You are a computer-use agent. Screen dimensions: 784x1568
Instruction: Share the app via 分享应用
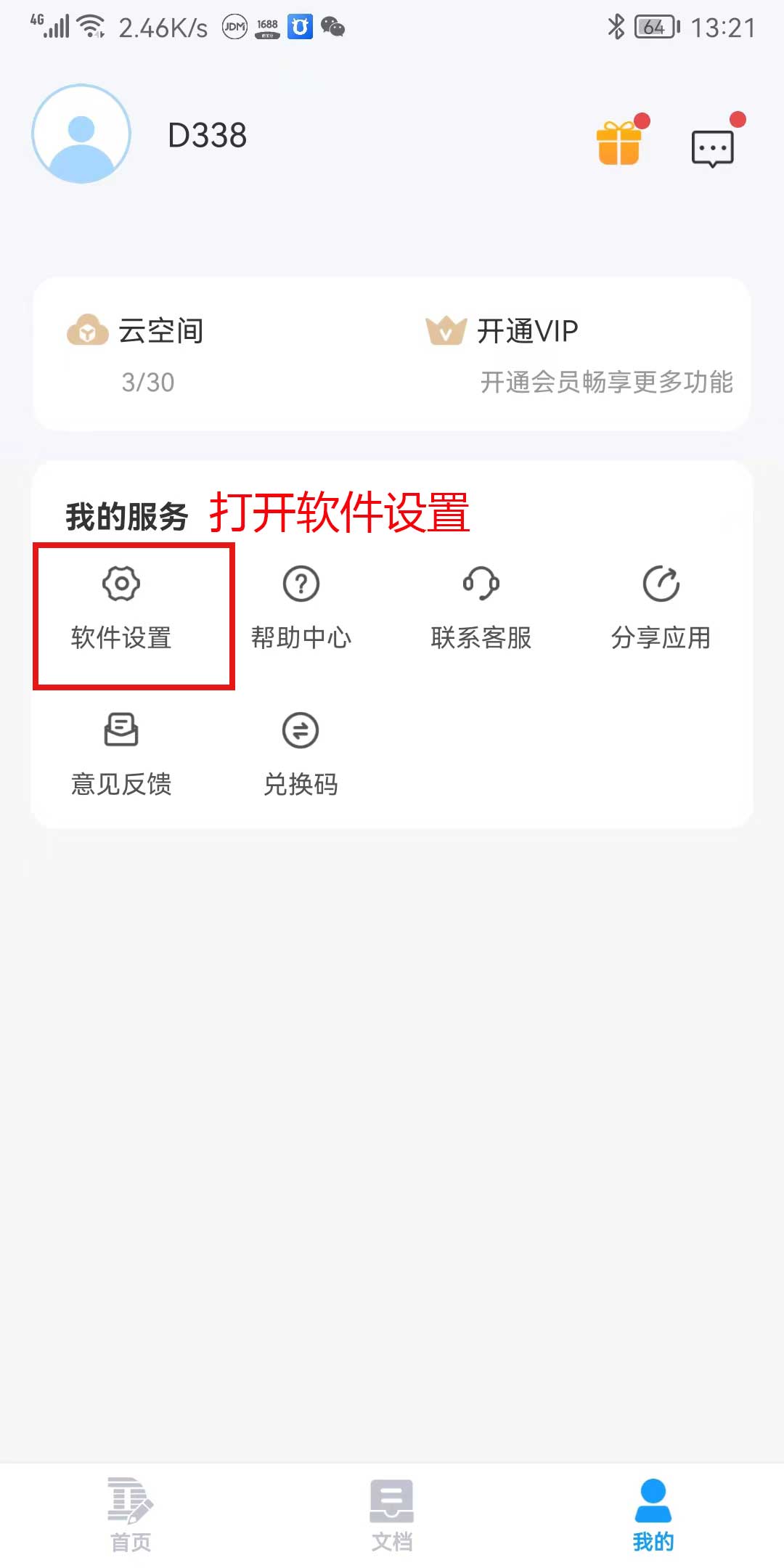[x=661, y=607]
